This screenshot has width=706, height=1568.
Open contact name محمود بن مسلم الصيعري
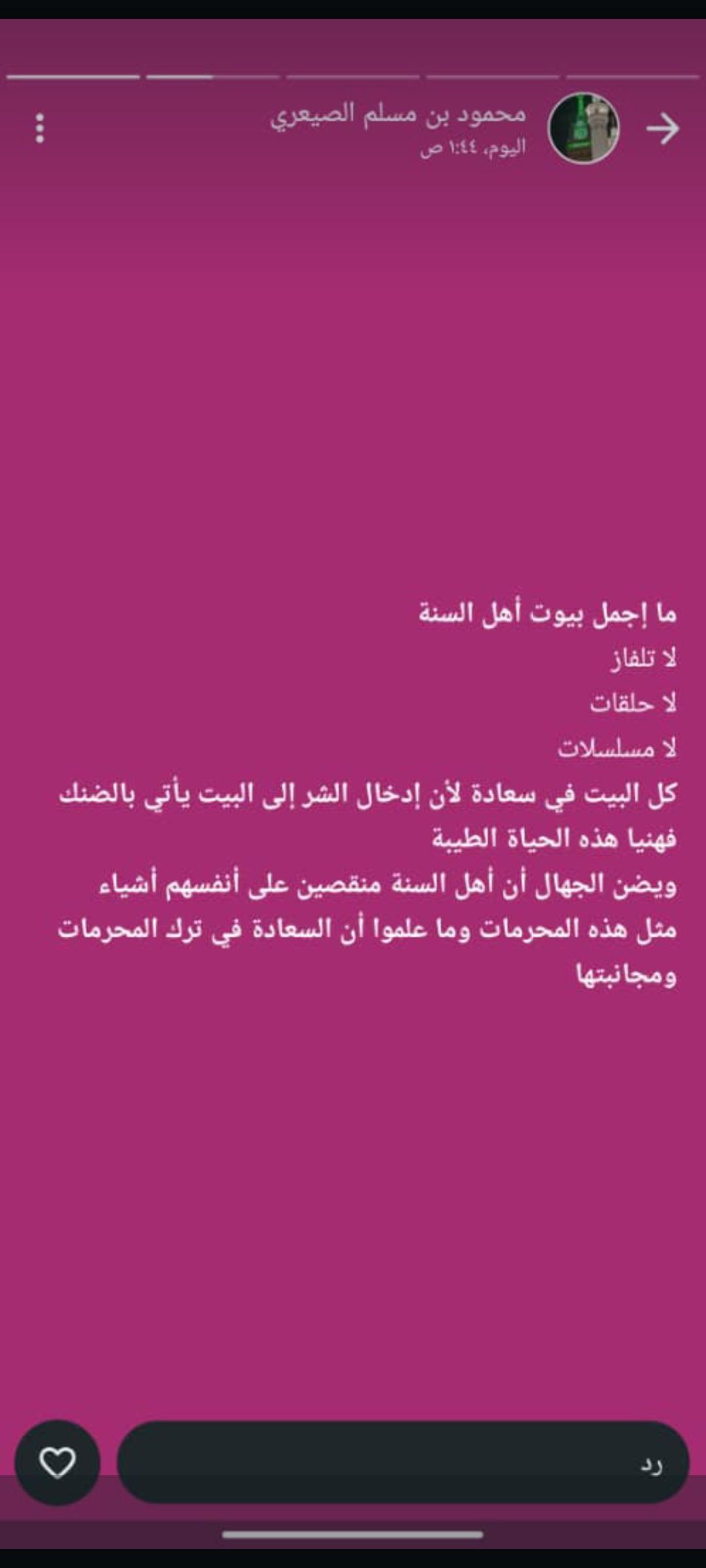pos(398,114)
